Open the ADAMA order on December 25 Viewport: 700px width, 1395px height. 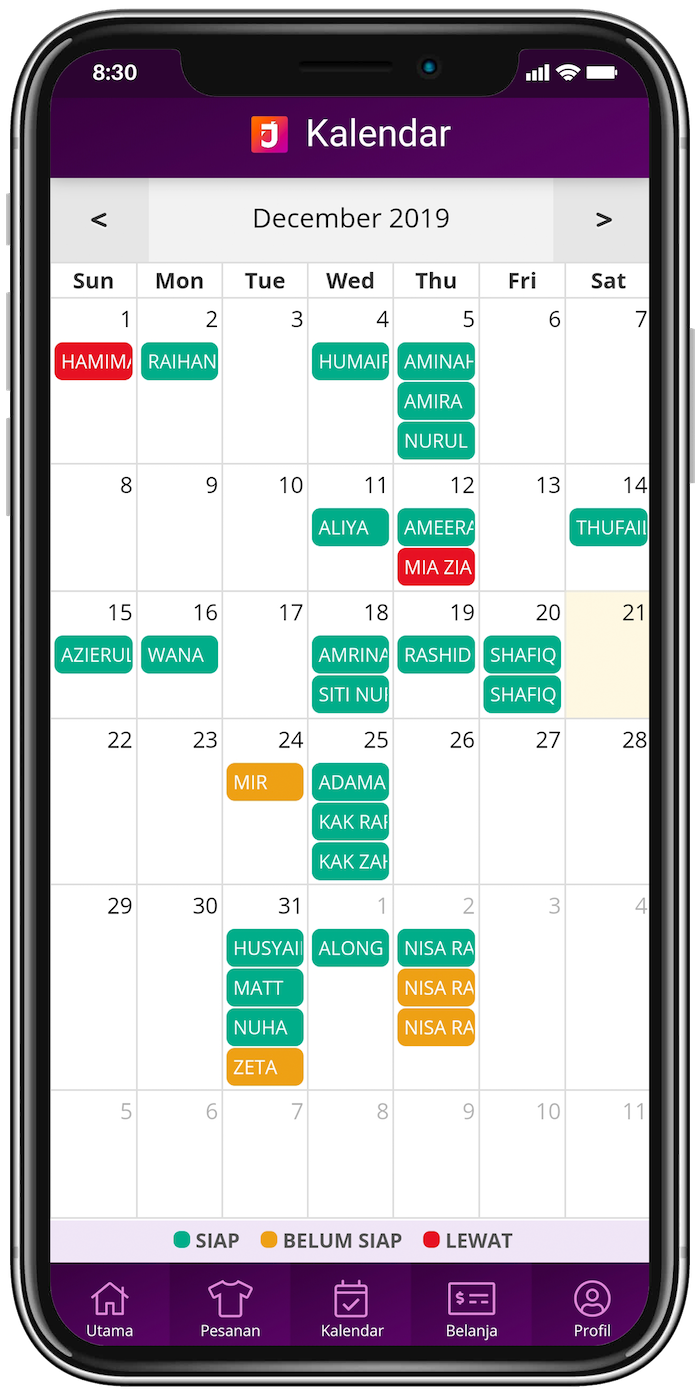[x=351, y=782]
